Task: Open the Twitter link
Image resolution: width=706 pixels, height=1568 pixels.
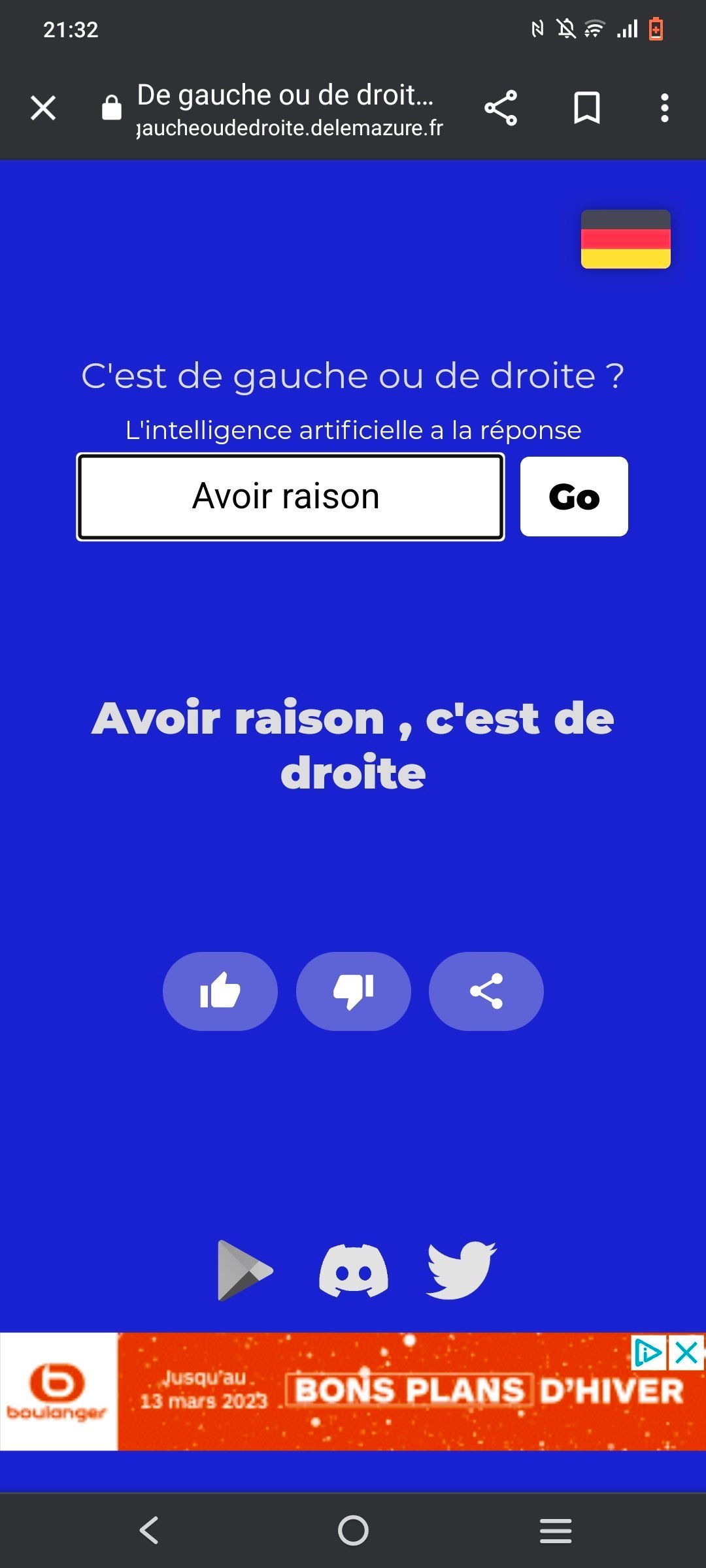Action: (x=462, y=1271)
